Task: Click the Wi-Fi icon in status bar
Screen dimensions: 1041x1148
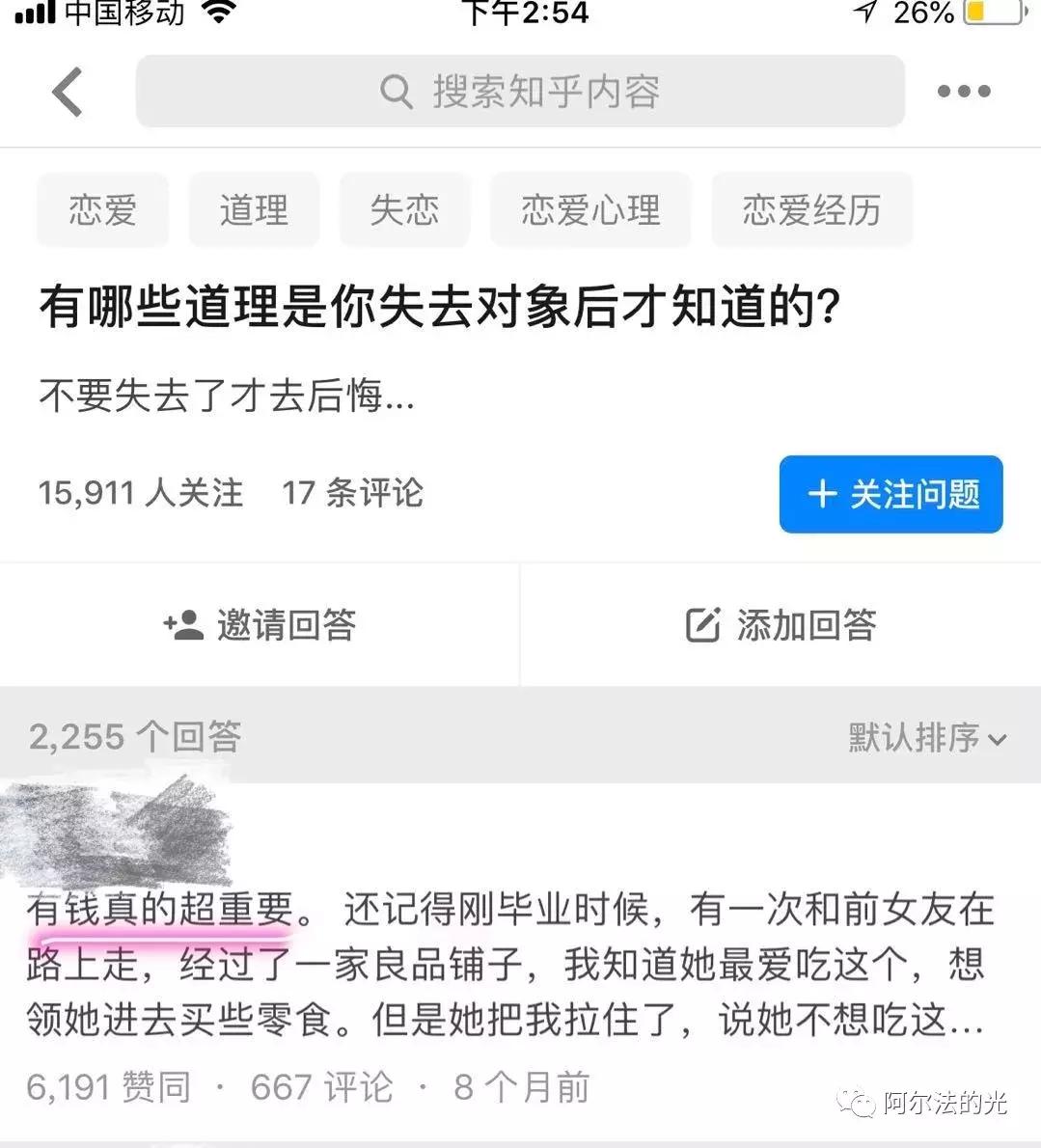Action: (217, 13)
